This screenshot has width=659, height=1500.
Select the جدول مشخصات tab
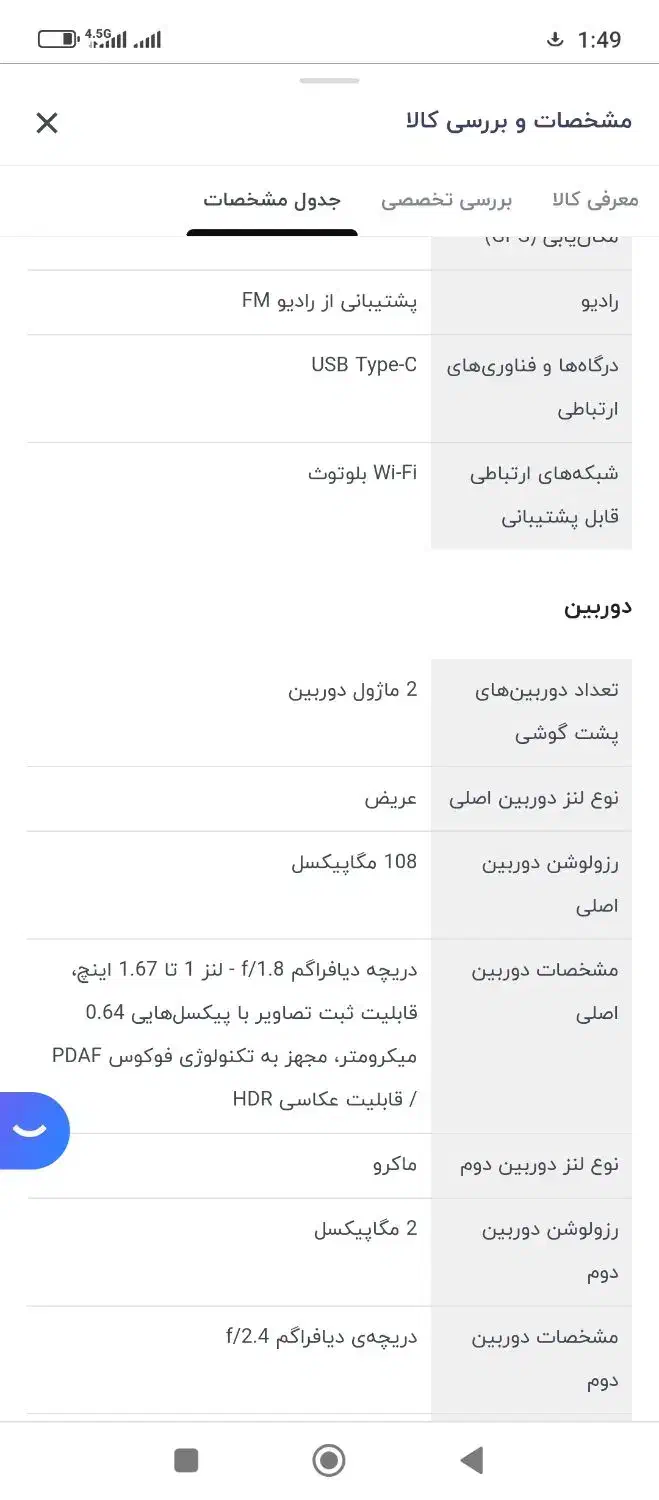point(272,200)
